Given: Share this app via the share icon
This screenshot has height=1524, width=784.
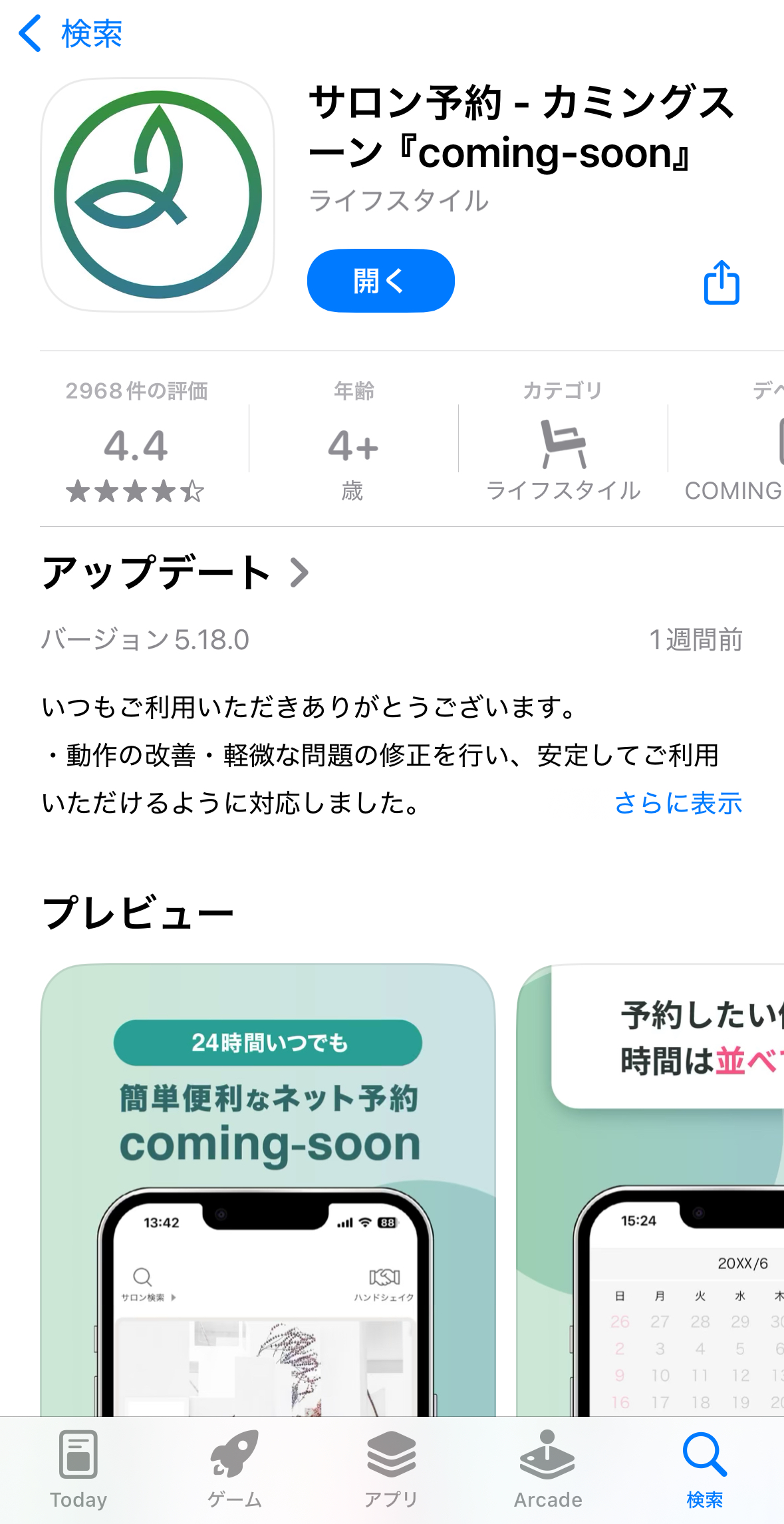Looking at the screenshot, I should [x=721, y=282].
